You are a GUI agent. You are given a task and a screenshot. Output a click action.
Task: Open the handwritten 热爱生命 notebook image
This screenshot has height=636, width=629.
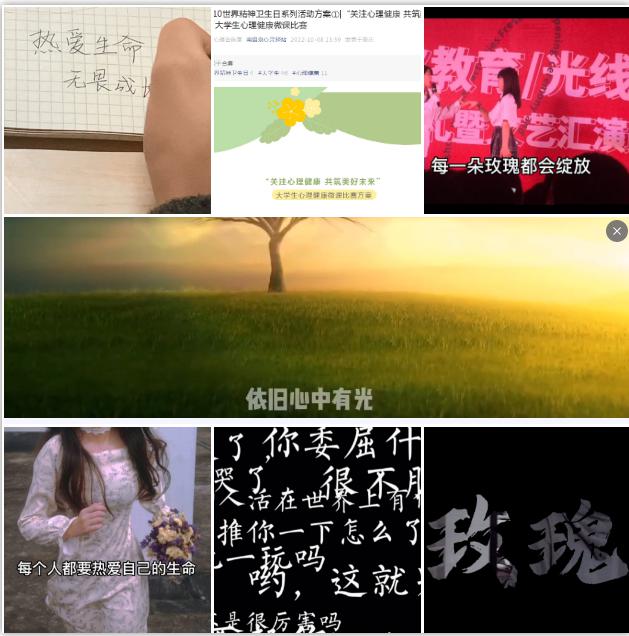click(106, 110)
